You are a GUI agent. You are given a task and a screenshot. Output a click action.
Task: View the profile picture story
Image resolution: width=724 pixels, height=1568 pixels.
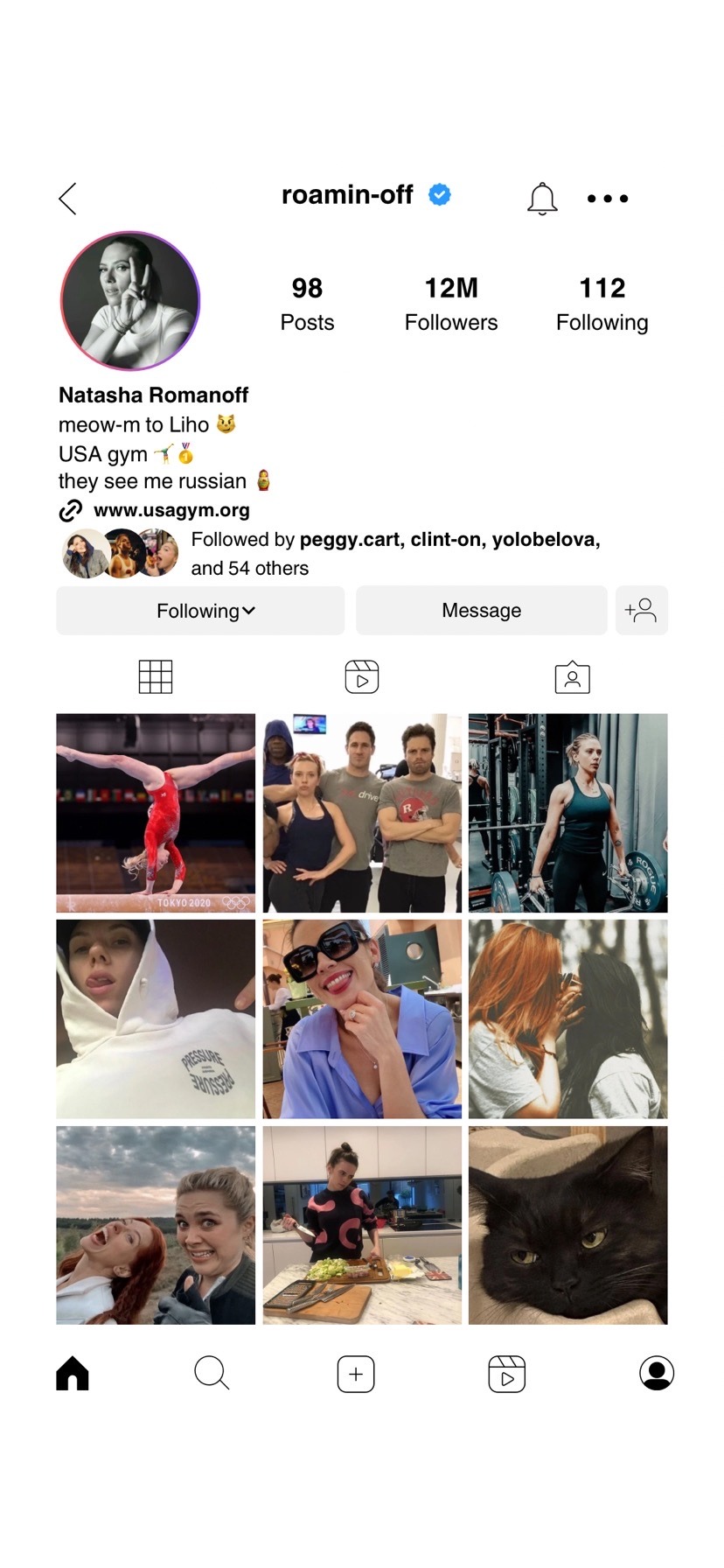click(130, 302)
